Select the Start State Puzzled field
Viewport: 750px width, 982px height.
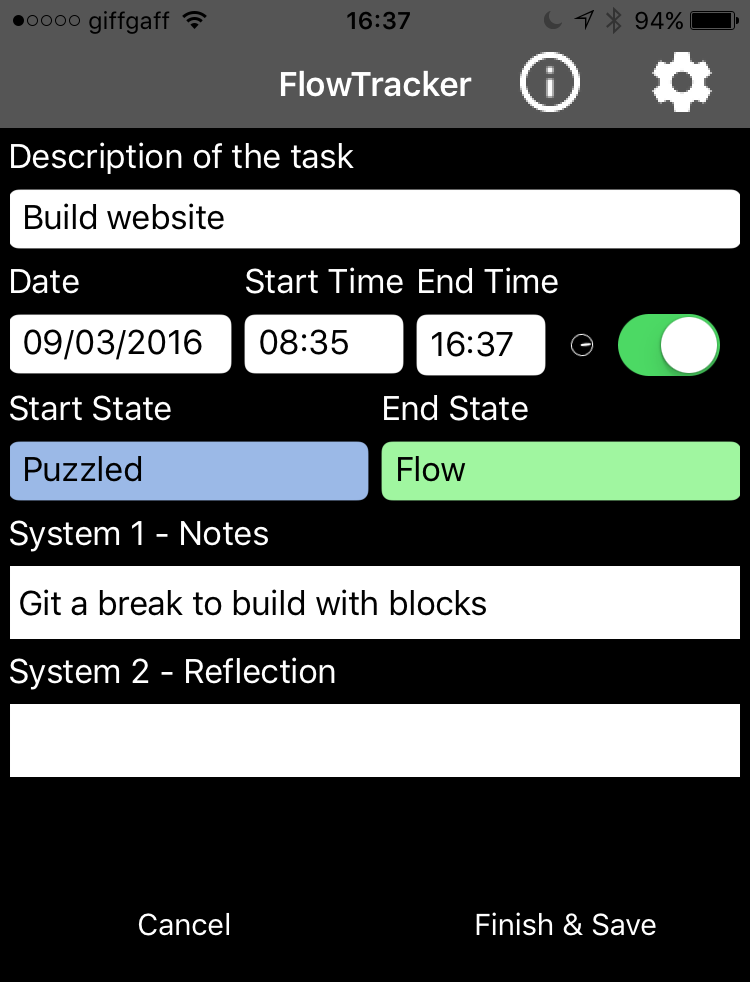tap(188, 470)
